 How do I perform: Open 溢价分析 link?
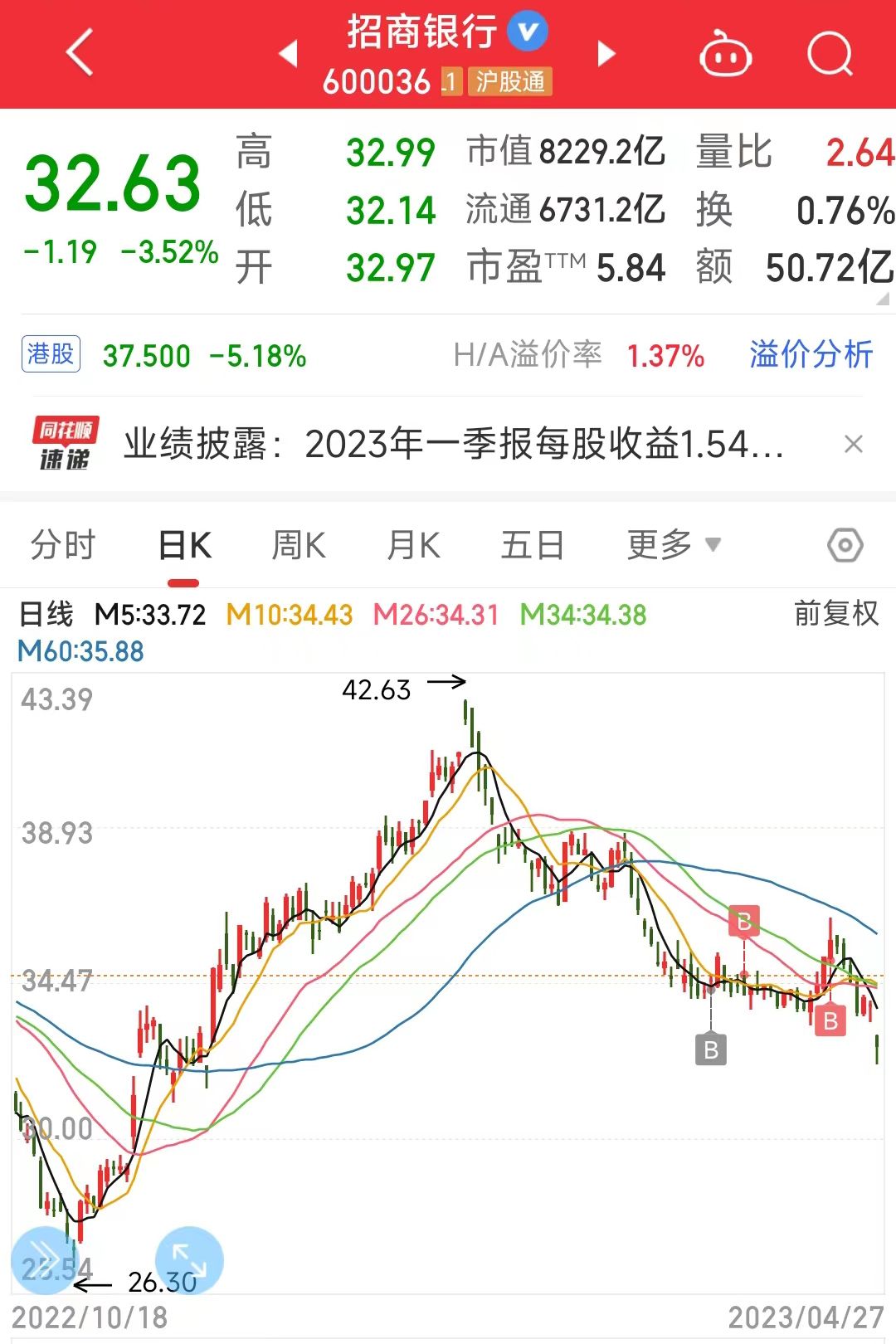[x=809, y=355]
